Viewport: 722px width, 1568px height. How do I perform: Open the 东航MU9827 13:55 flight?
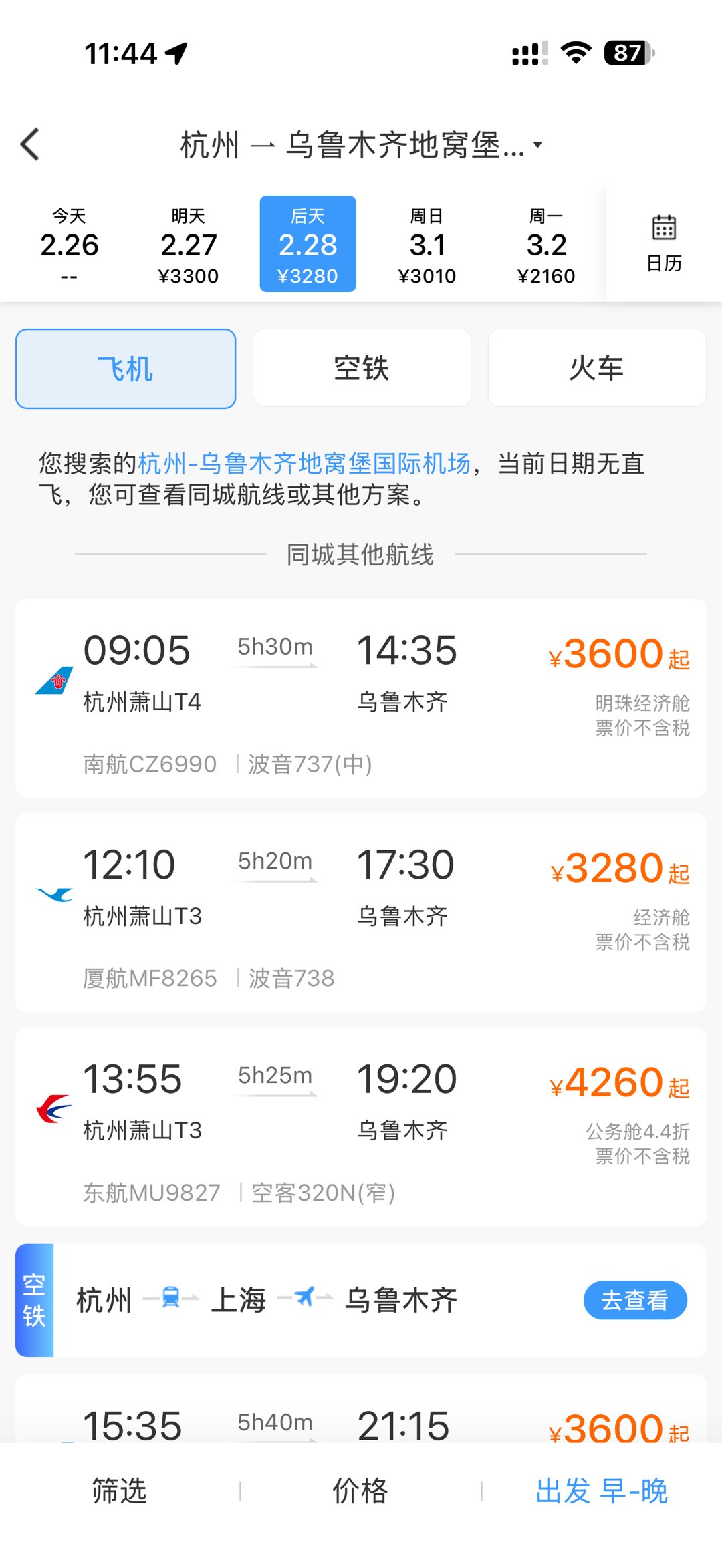(x=361, y=1126)
